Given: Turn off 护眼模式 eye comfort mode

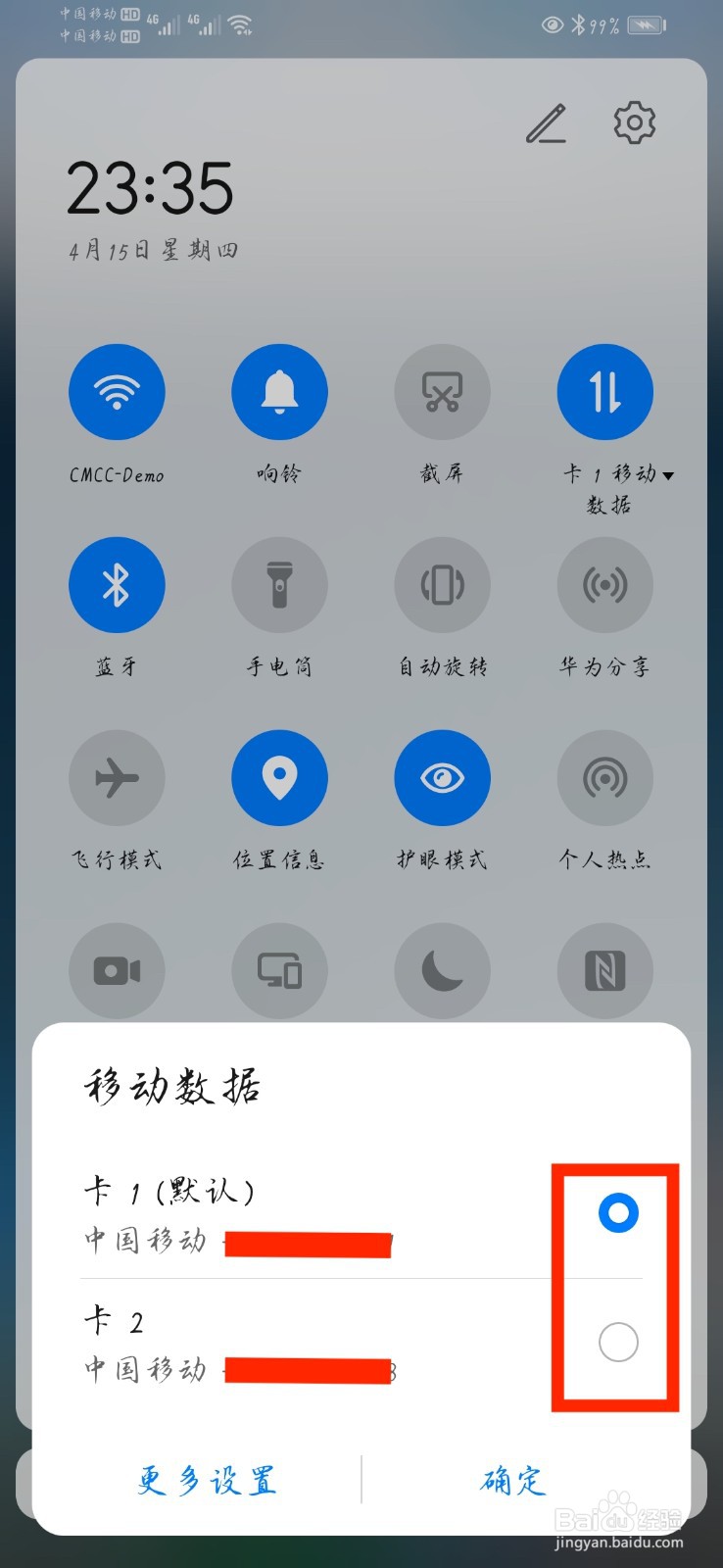Looking at the screenshot, I should pos(442,777).
